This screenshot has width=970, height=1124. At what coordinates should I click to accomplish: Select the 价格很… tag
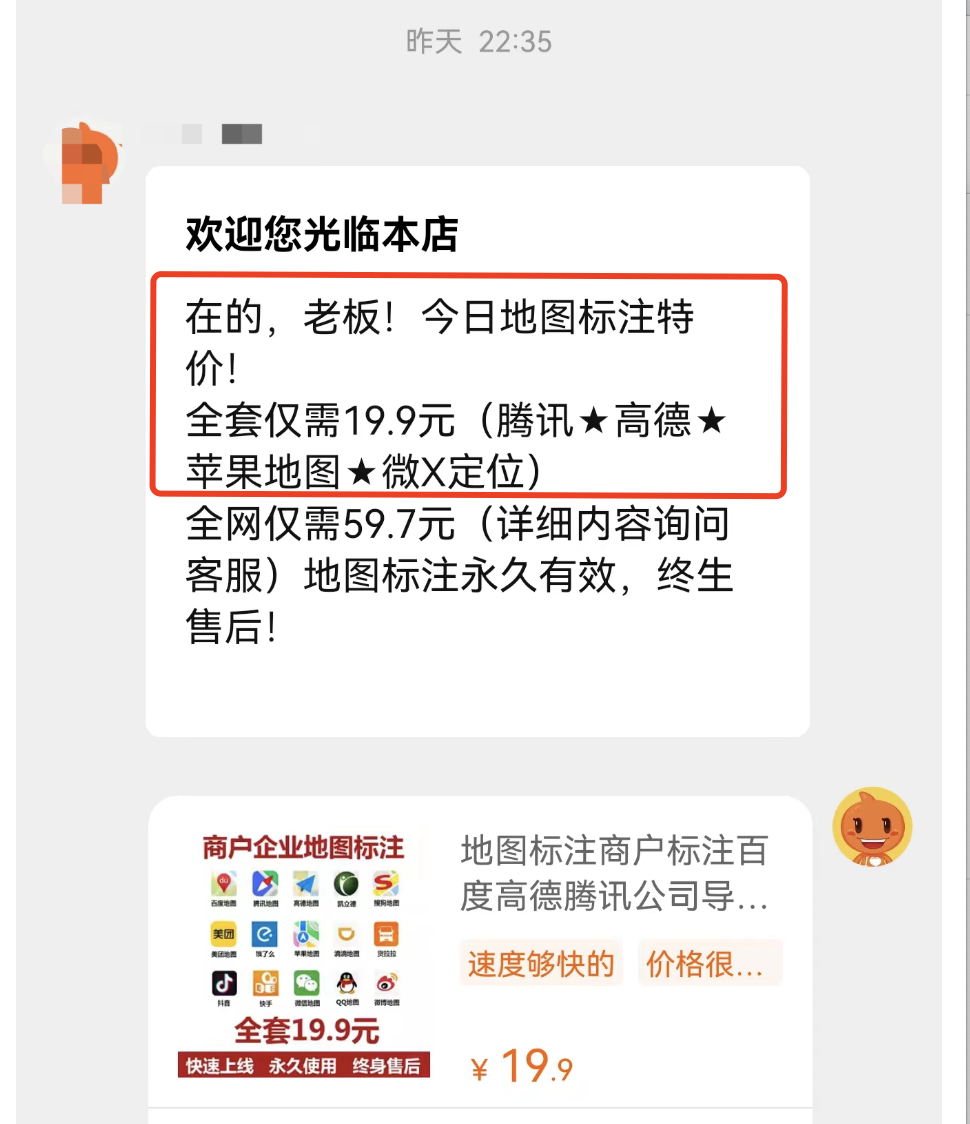pyautogui.click(x=709, y=964)
